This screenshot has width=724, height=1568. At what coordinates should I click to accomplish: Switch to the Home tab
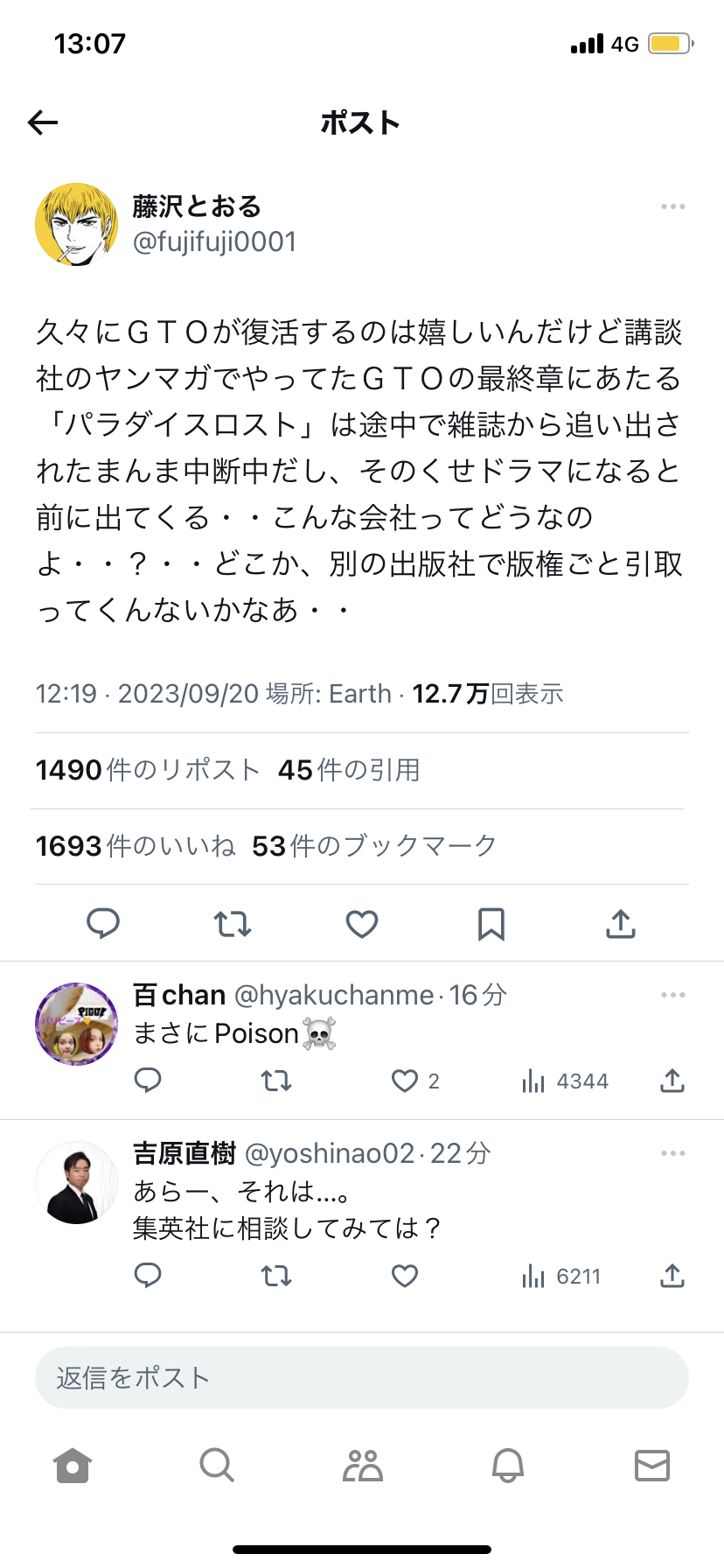[73, 1465]
